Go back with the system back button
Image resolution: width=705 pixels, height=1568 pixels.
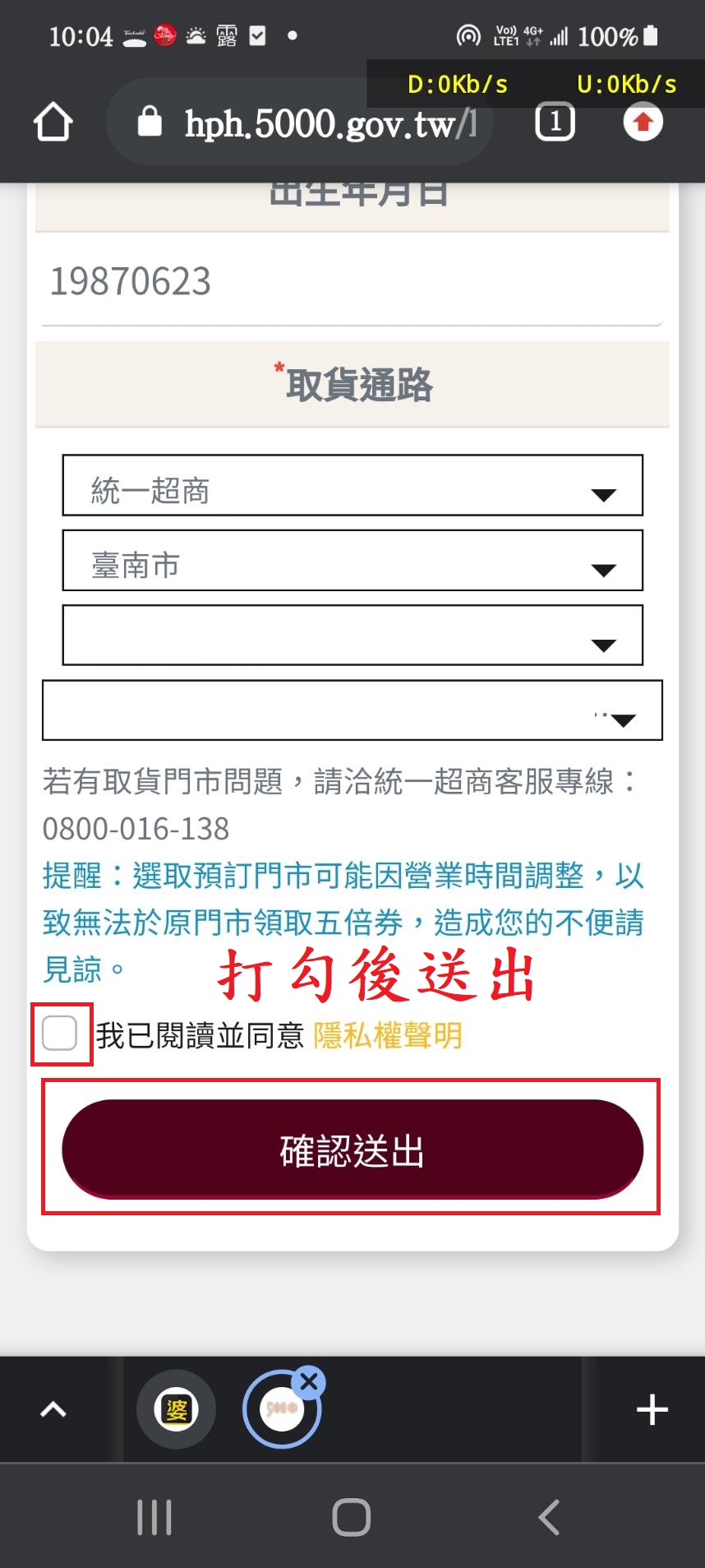point(549,1517)
